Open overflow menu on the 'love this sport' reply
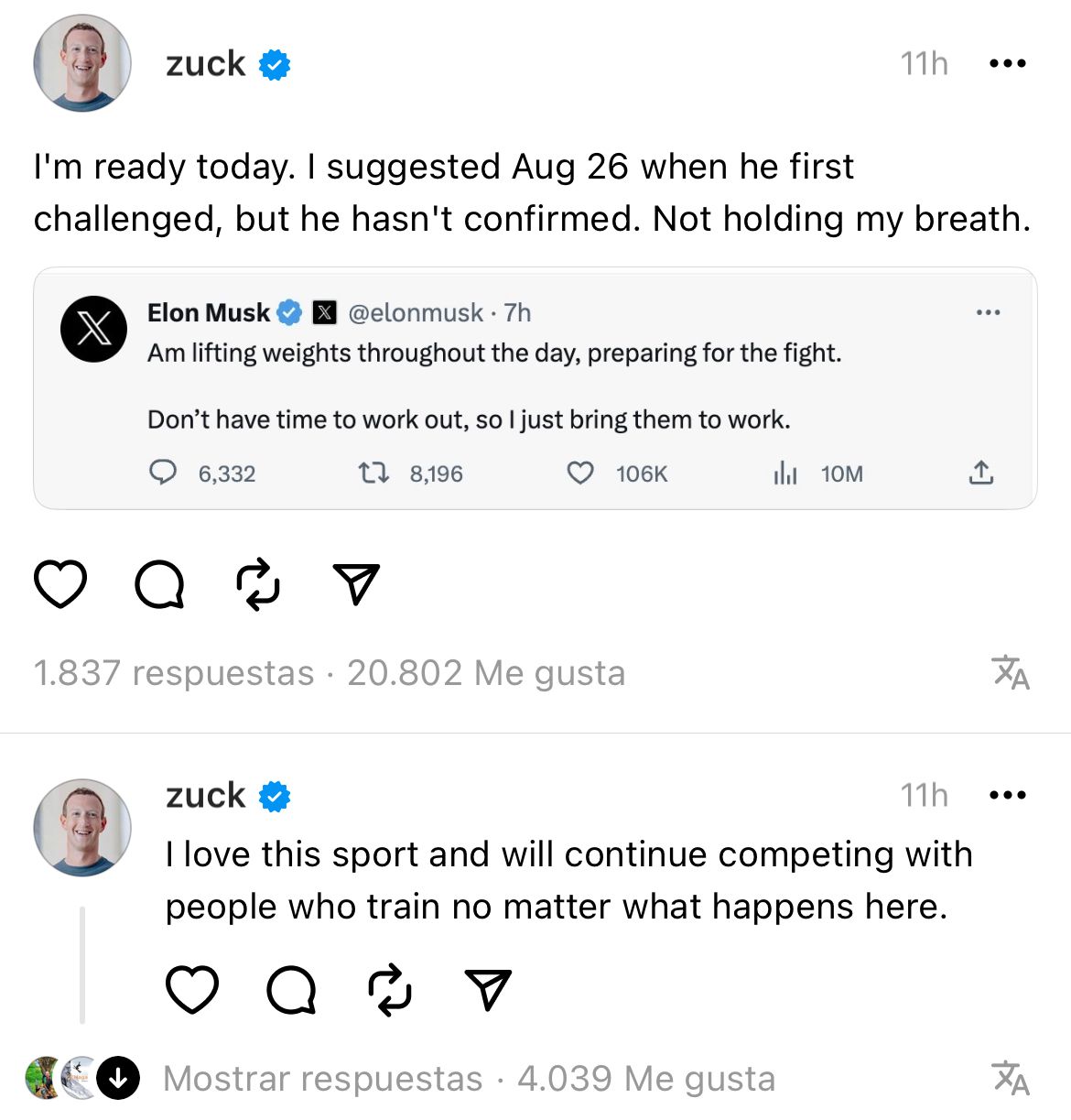The height and width of the screenshot is (1120, 1071). pyautogui.click(x=1008, y=795)
